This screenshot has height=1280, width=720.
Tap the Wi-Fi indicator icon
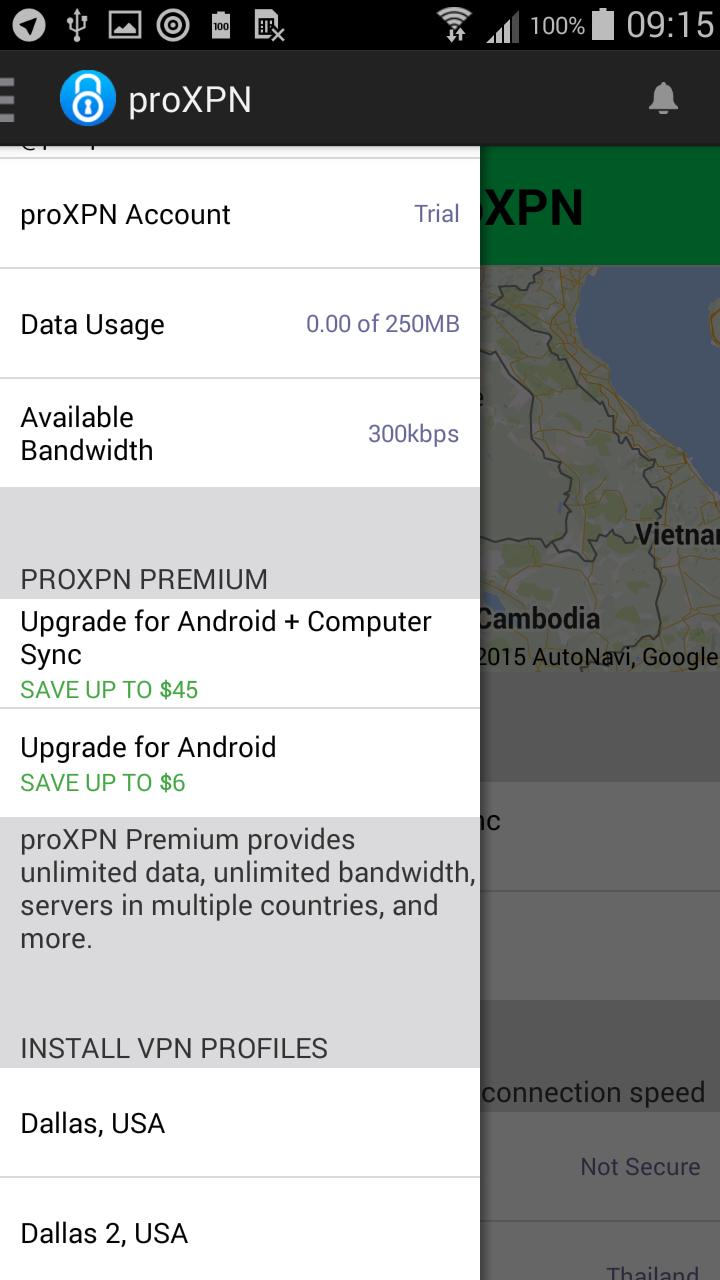click(x=453, y=24)
